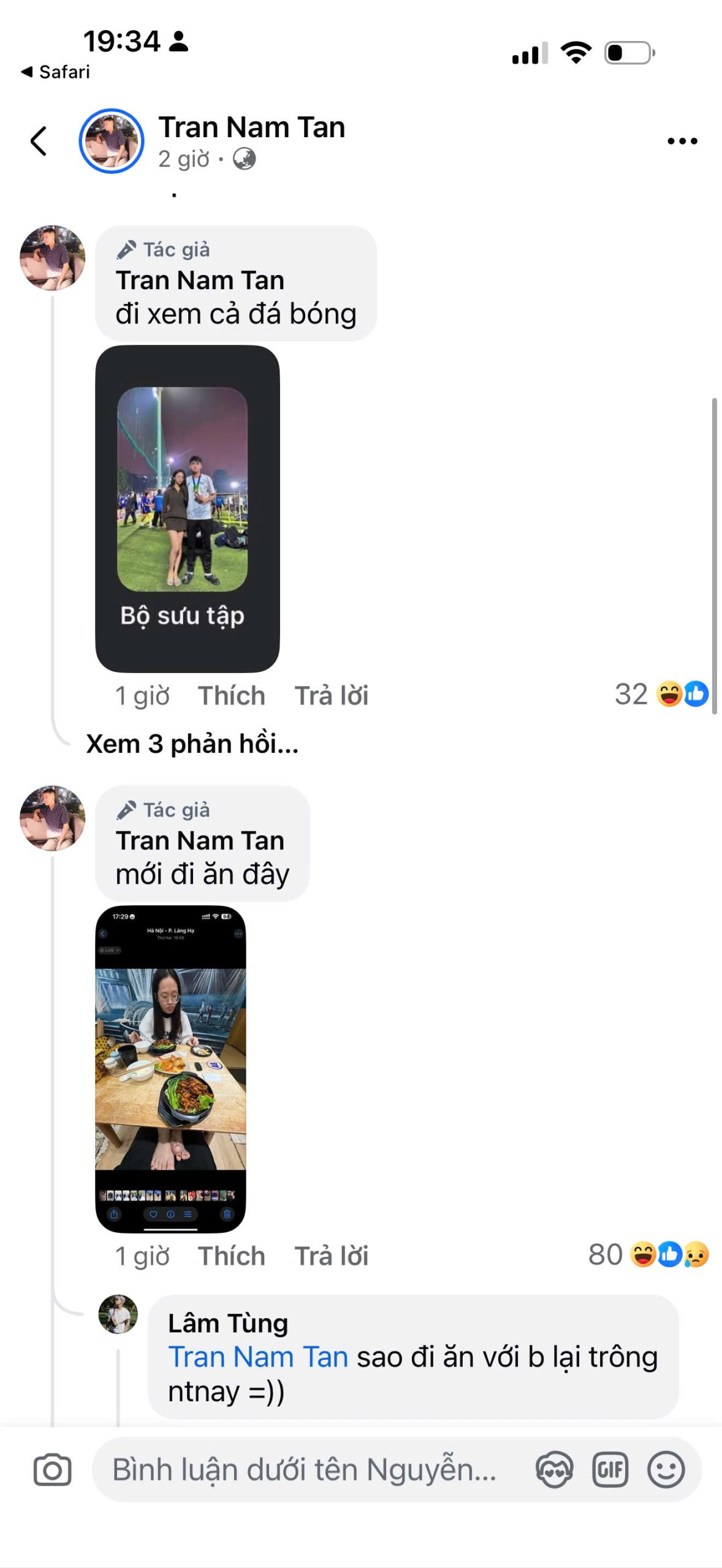The height and width of the screenshot is (1568, 722).
Task: Open the emoji smiley picker
Action: click(x=666, y=1469)
